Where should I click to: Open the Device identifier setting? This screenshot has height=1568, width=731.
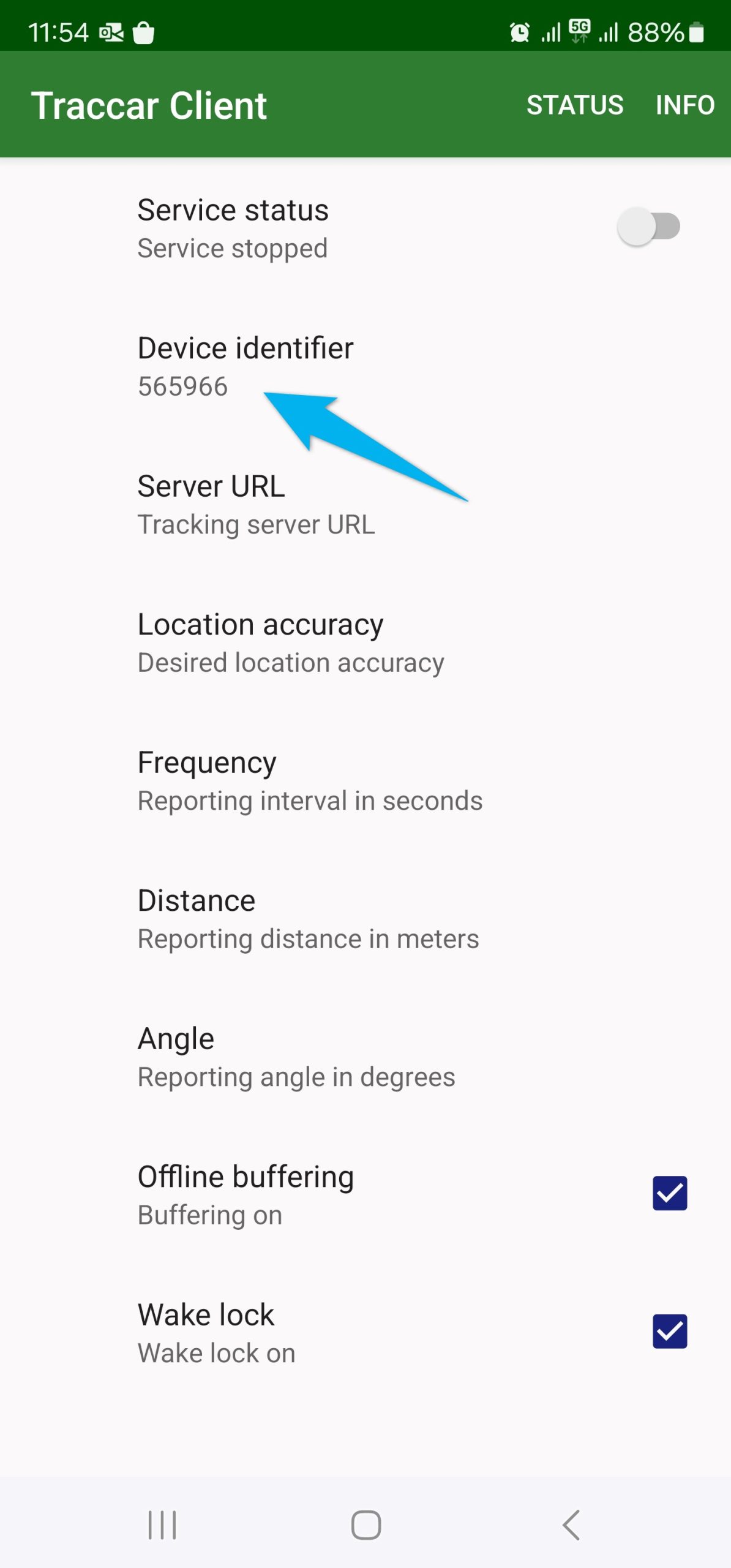[245, 366]
